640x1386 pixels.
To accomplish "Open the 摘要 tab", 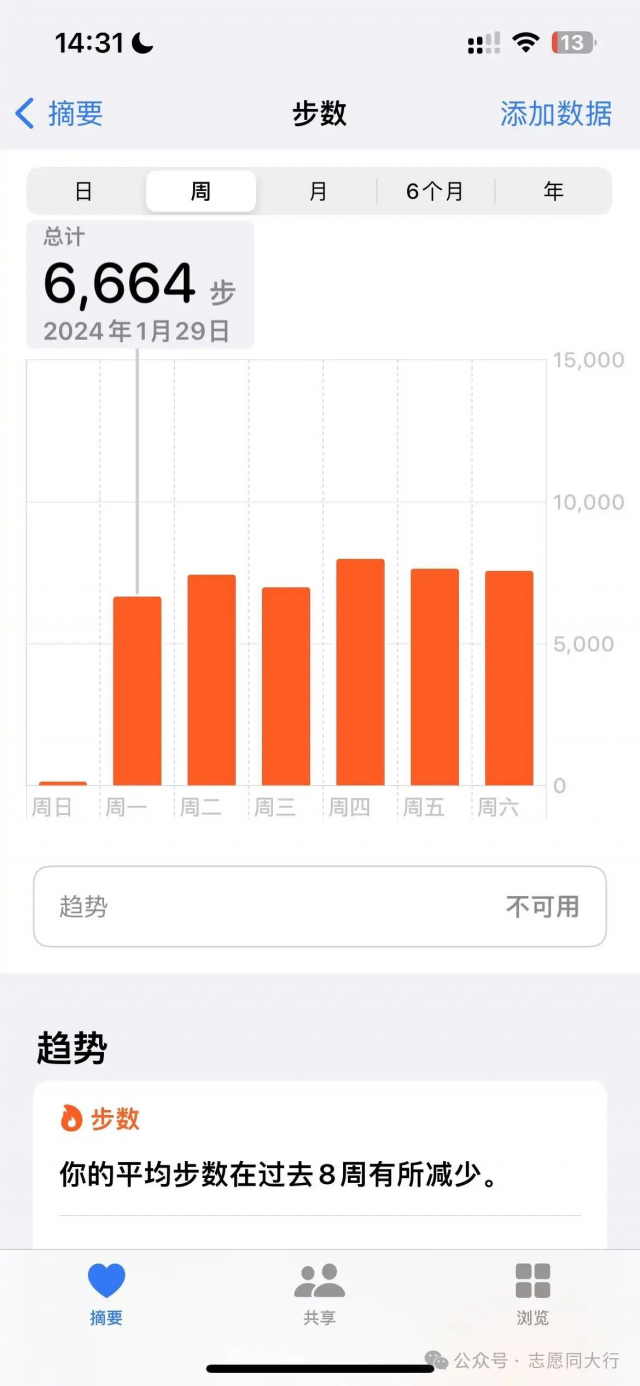I will click(106, 1294).
